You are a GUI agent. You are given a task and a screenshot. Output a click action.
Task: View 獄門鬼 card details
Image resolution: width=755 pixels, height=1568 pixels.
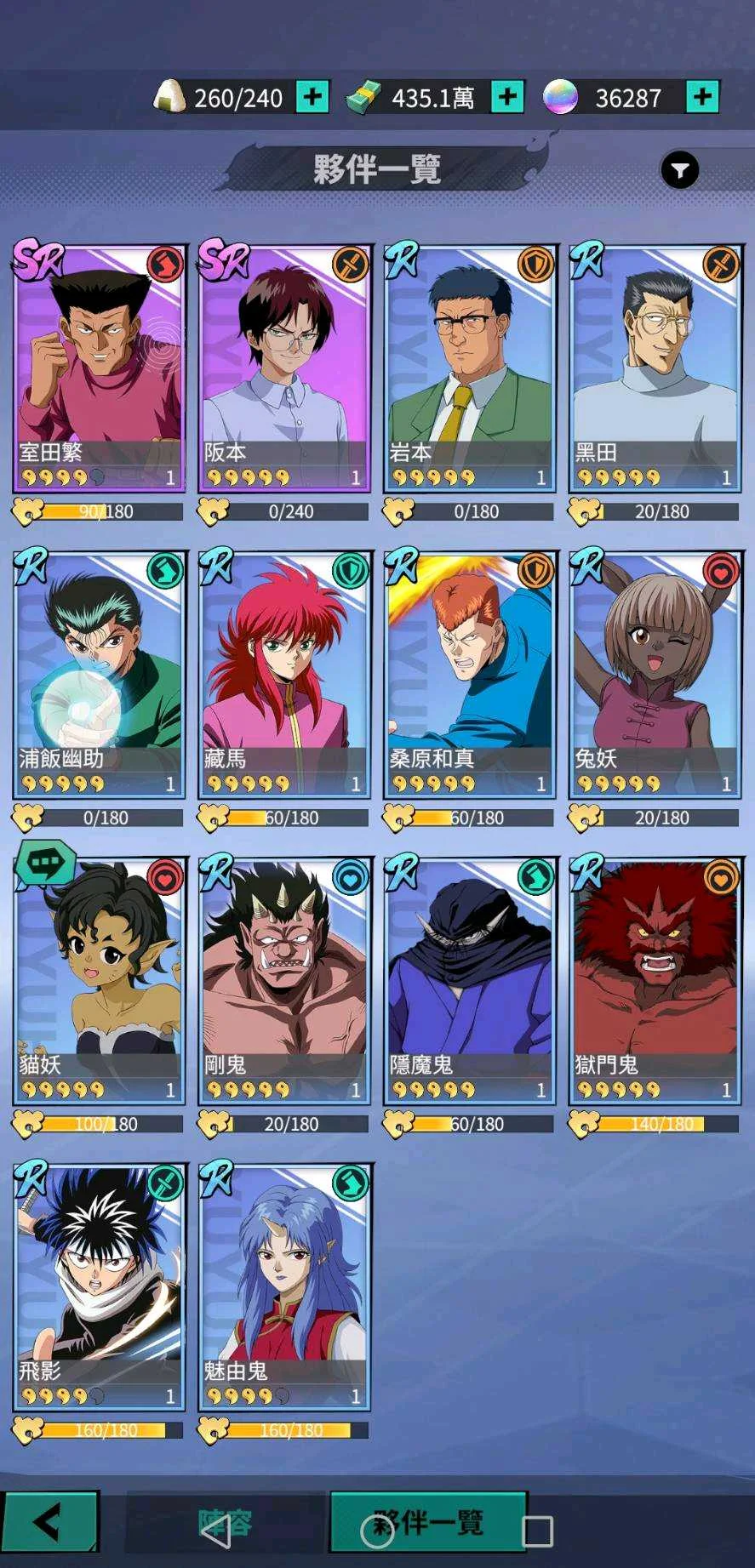[x=655, y=980]
